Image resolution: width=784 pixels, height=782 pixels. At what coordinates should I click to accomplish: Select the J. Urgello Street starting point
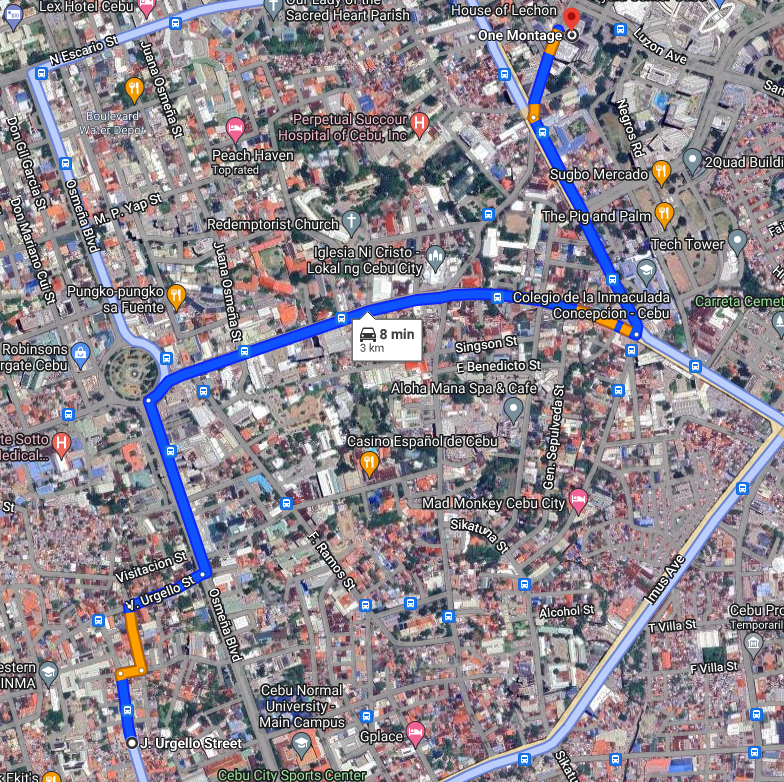click(132, 743)
